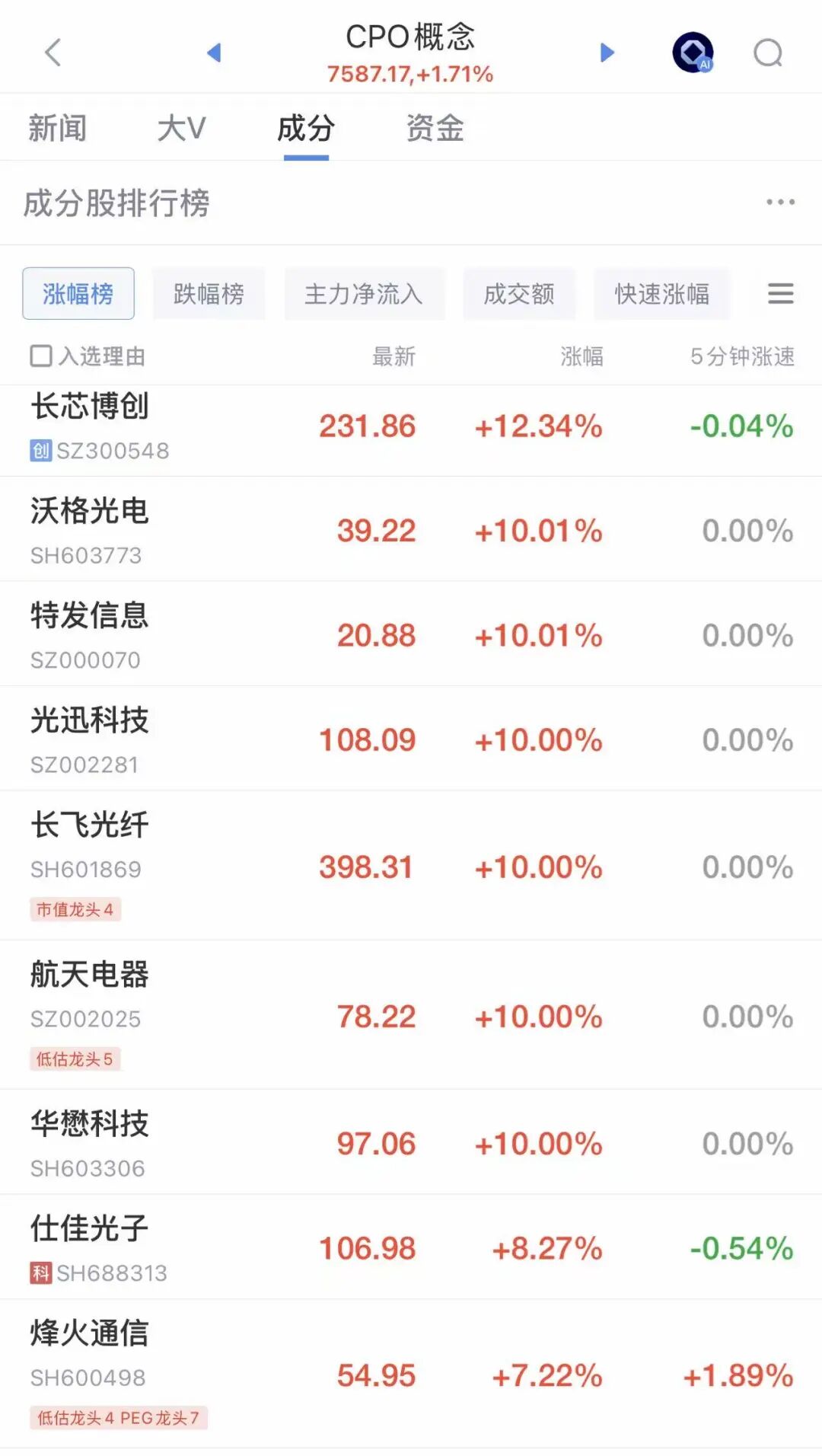Select the active 涨幅榜 filter
The height and width of the screenshot is (1456, 822).
[78, 294]
